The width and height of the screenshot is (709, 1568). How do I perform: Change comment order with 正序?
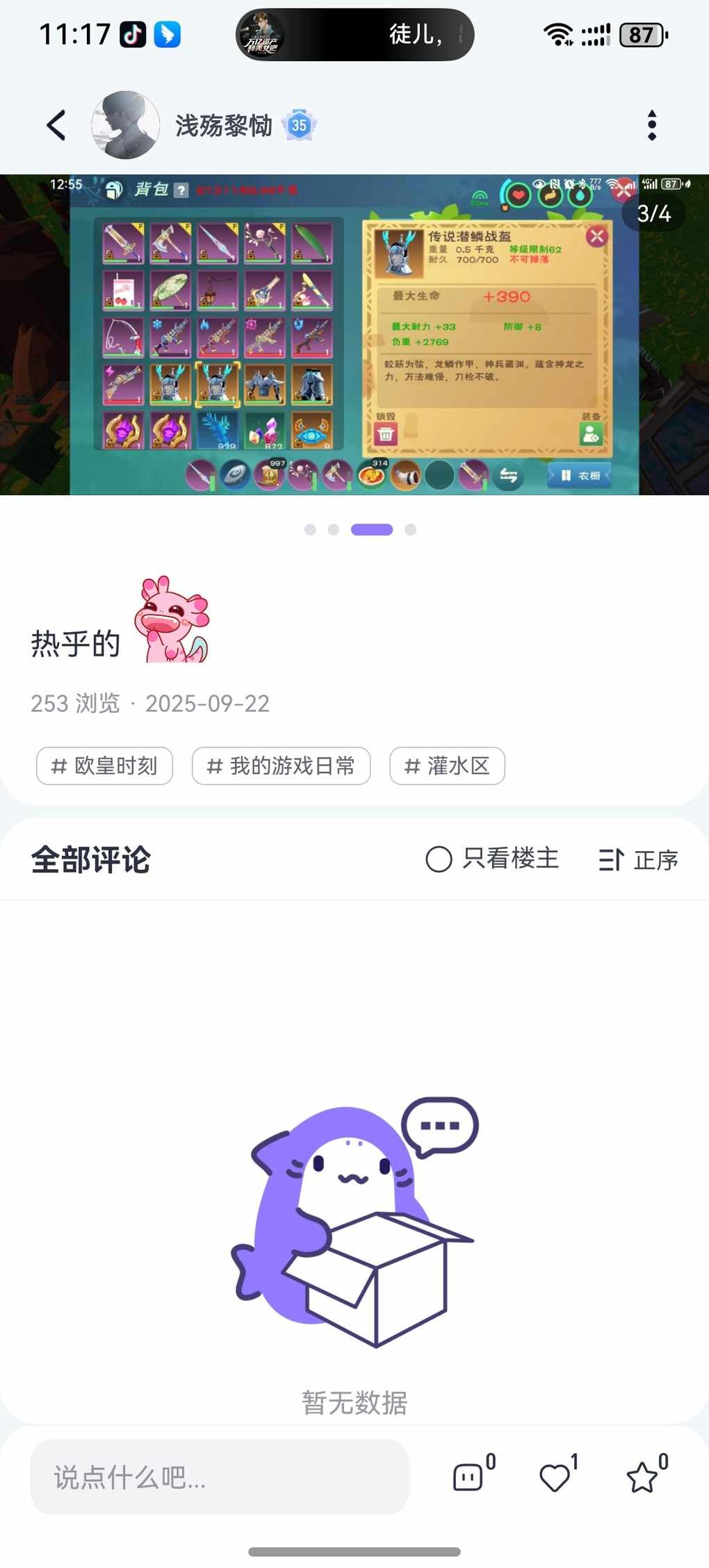(638, 860)
